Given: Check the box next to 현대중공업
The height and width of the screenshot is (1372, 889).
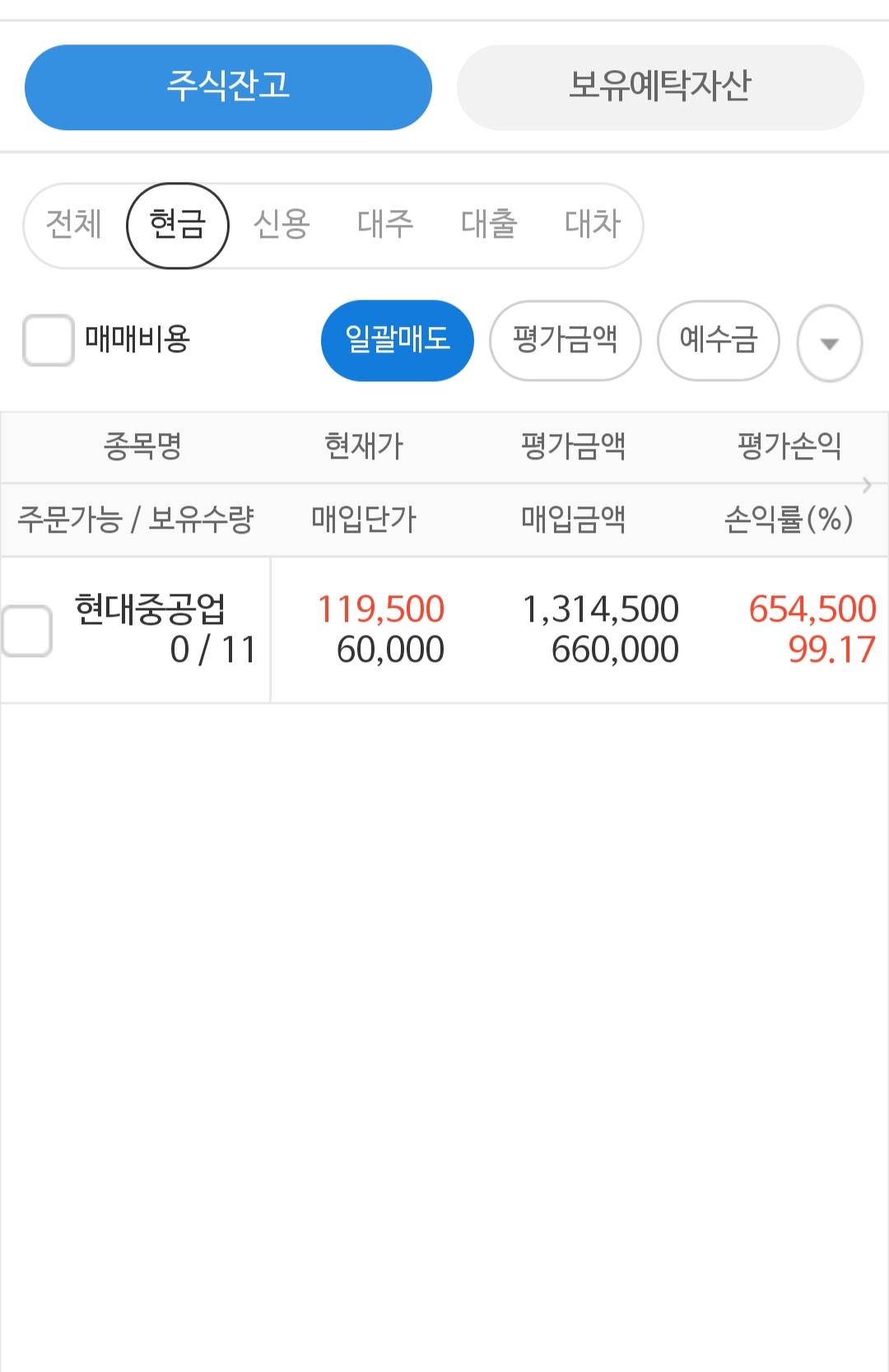Looking at the screenshot, I should (27, 631).
